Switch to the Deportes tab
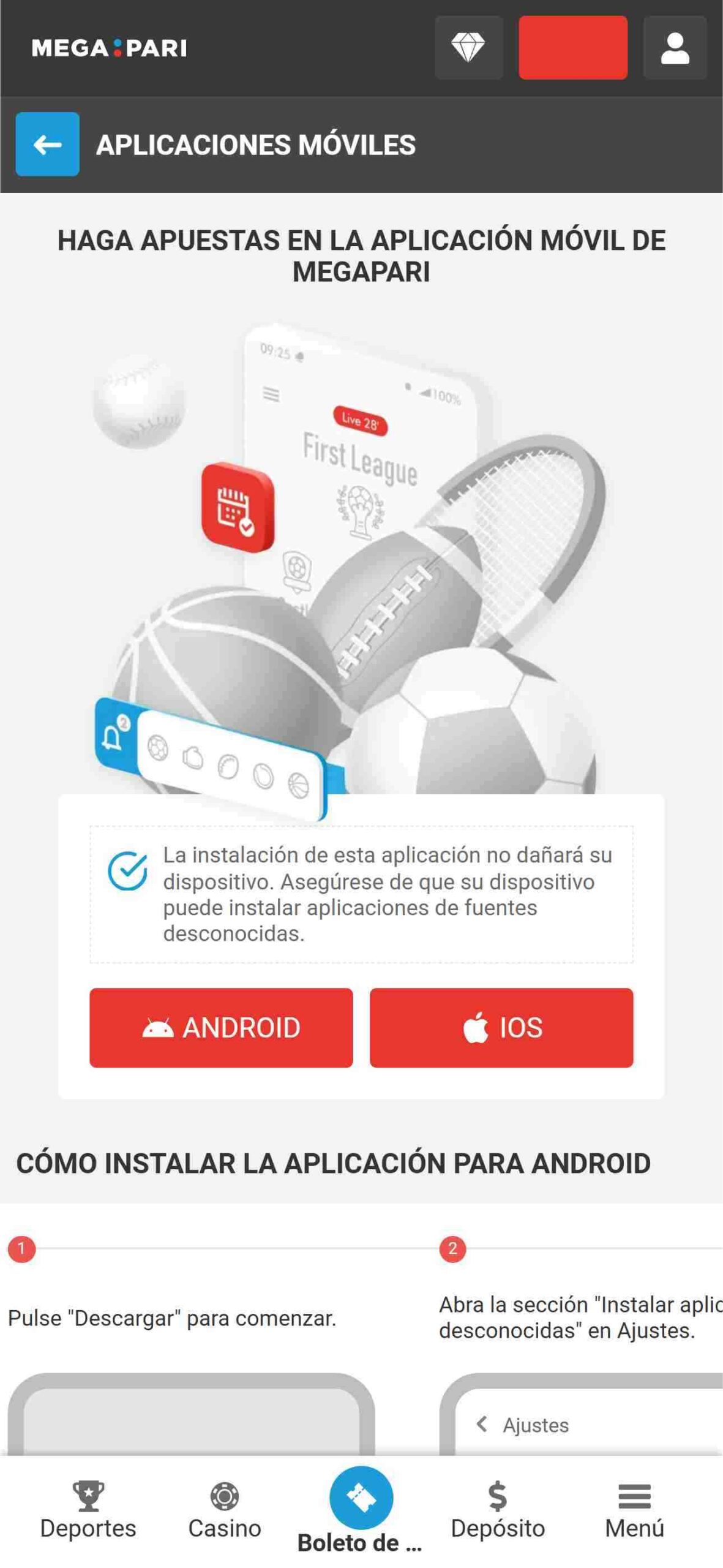Image resolution: width=723 pixels, height=1568 pixels. (x=88, y=1510)
